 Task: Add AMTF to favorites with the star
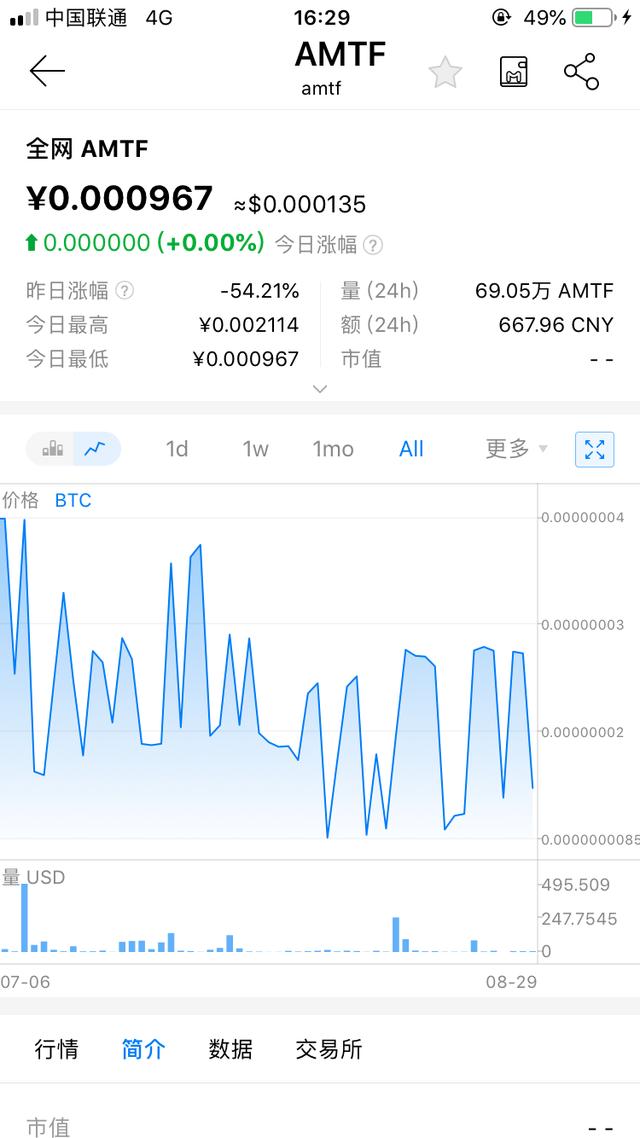[x=445, y=72]
